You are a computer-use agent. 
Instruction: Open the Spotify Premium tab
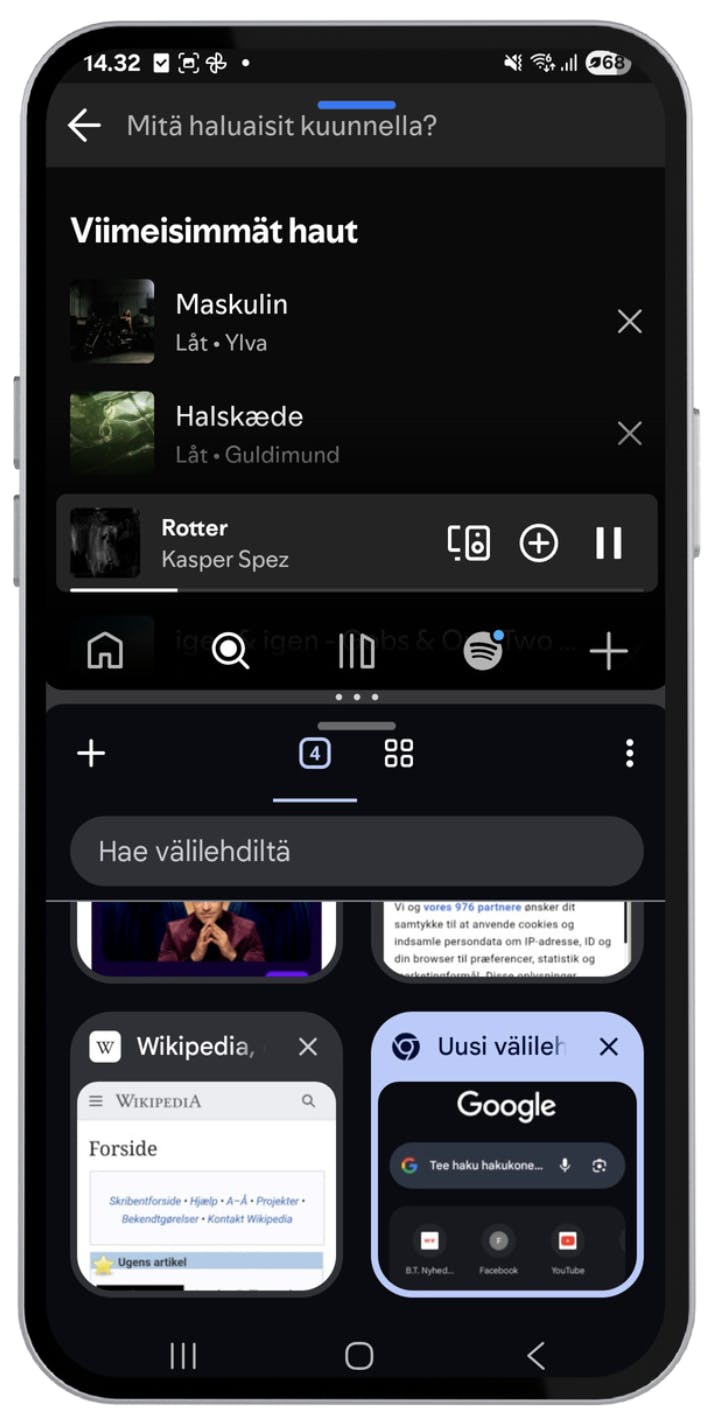click(x=483, y=652)
